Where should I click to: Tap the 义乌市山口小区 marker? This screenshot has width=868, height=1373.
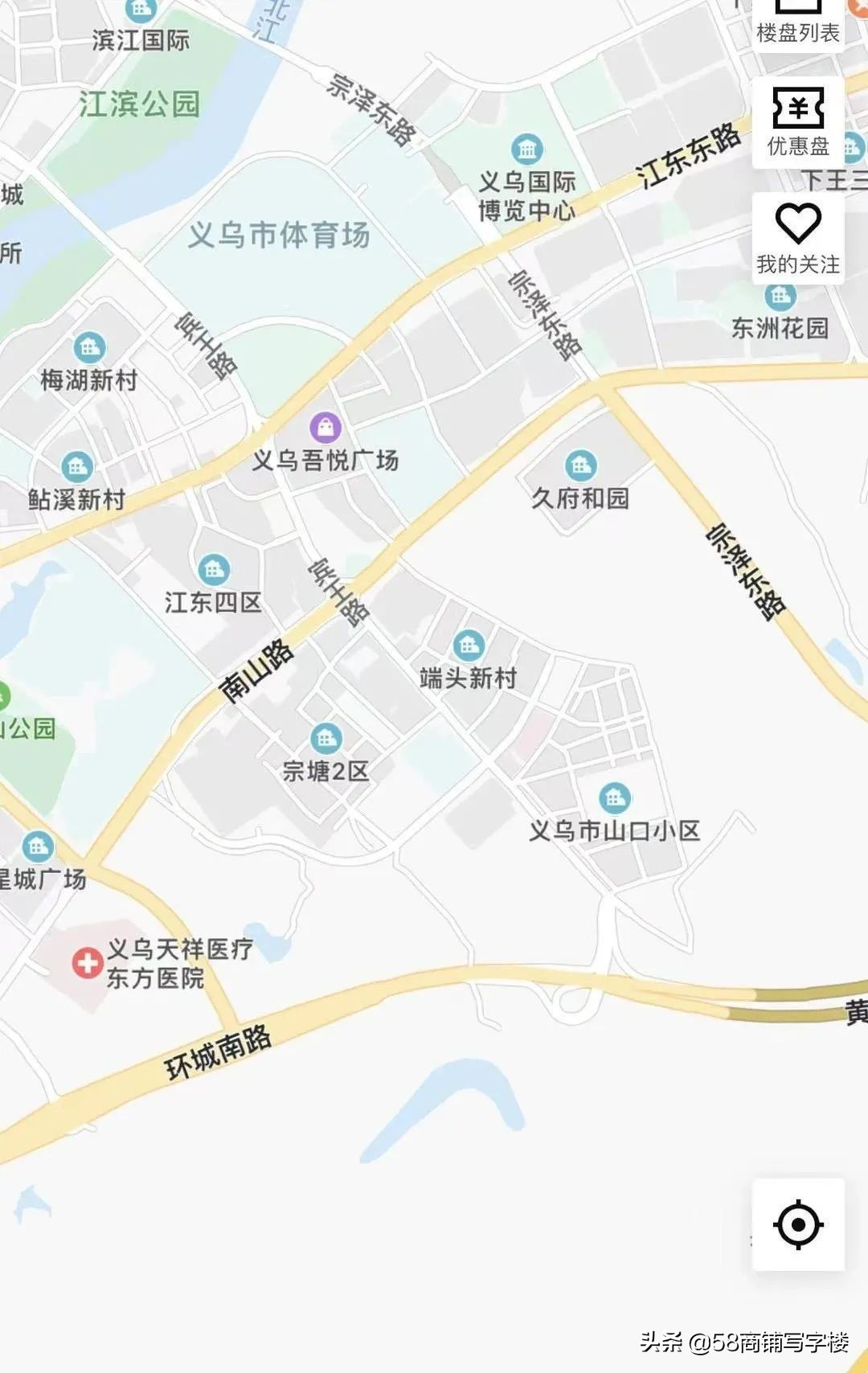[615, 798]
